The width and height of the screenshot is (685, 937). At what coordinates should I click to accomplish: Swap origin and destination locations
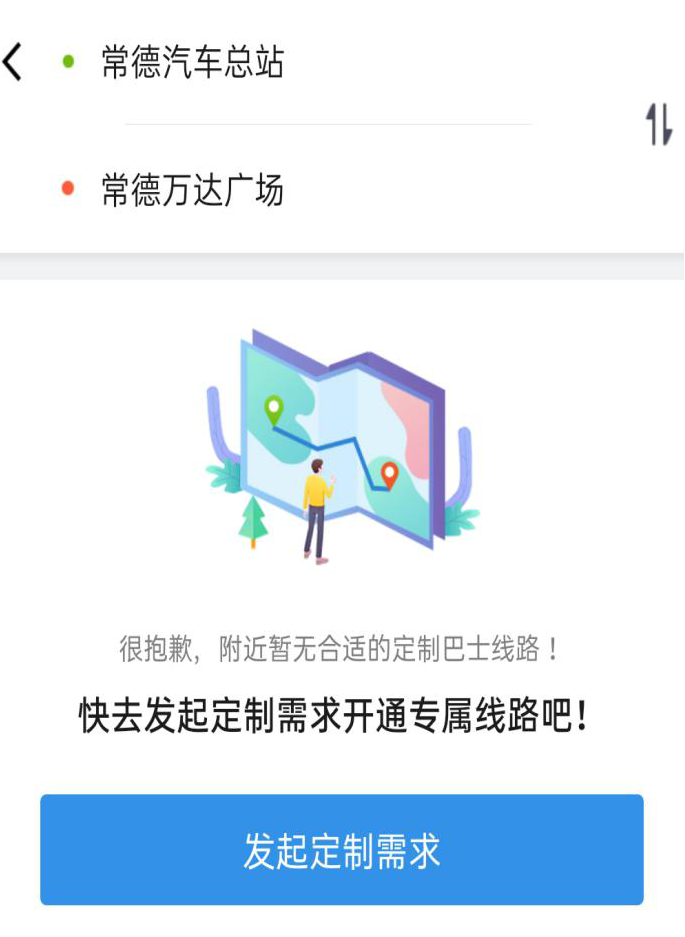[x=658, y=124]
